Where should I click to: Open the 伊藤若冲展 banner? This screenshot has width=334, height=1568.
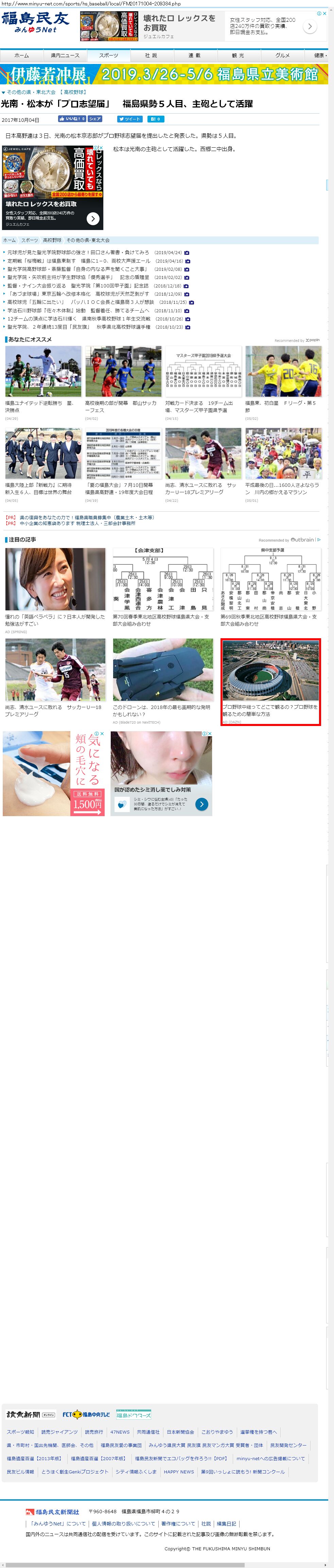point(164,74)
